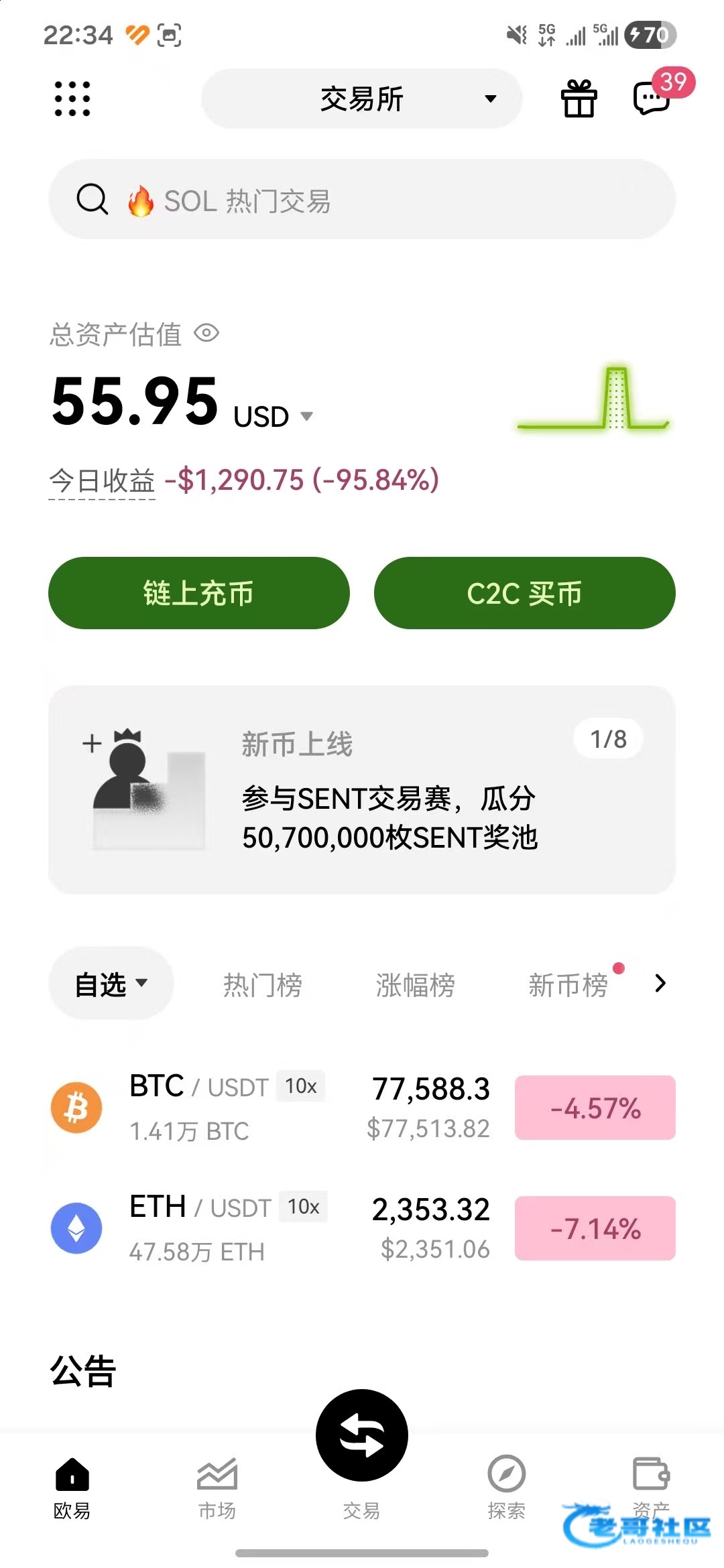
Task: Expand the 自选 watchlist dropdown
Action: [111, 984]
